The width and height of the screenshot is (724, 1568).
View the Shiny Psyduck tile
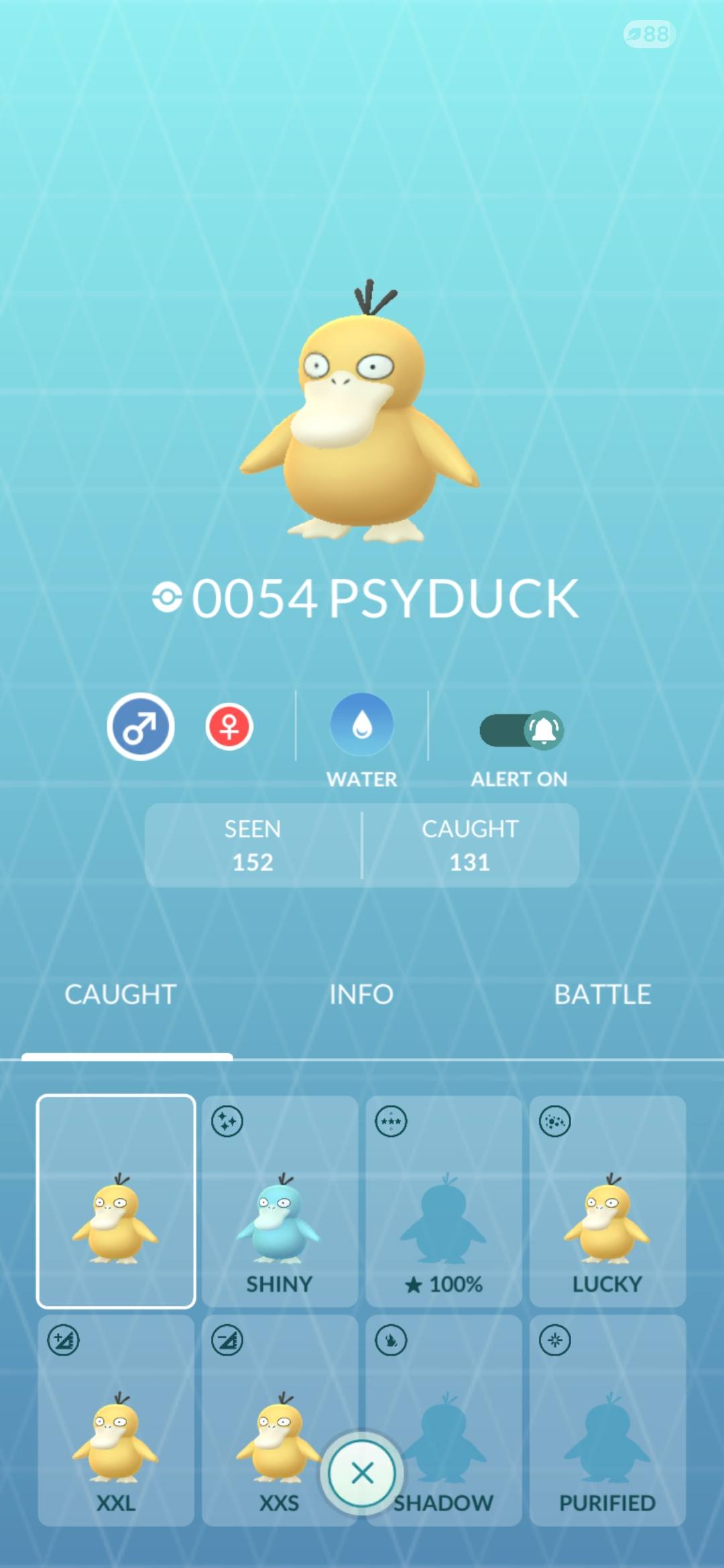point(280,1201)
